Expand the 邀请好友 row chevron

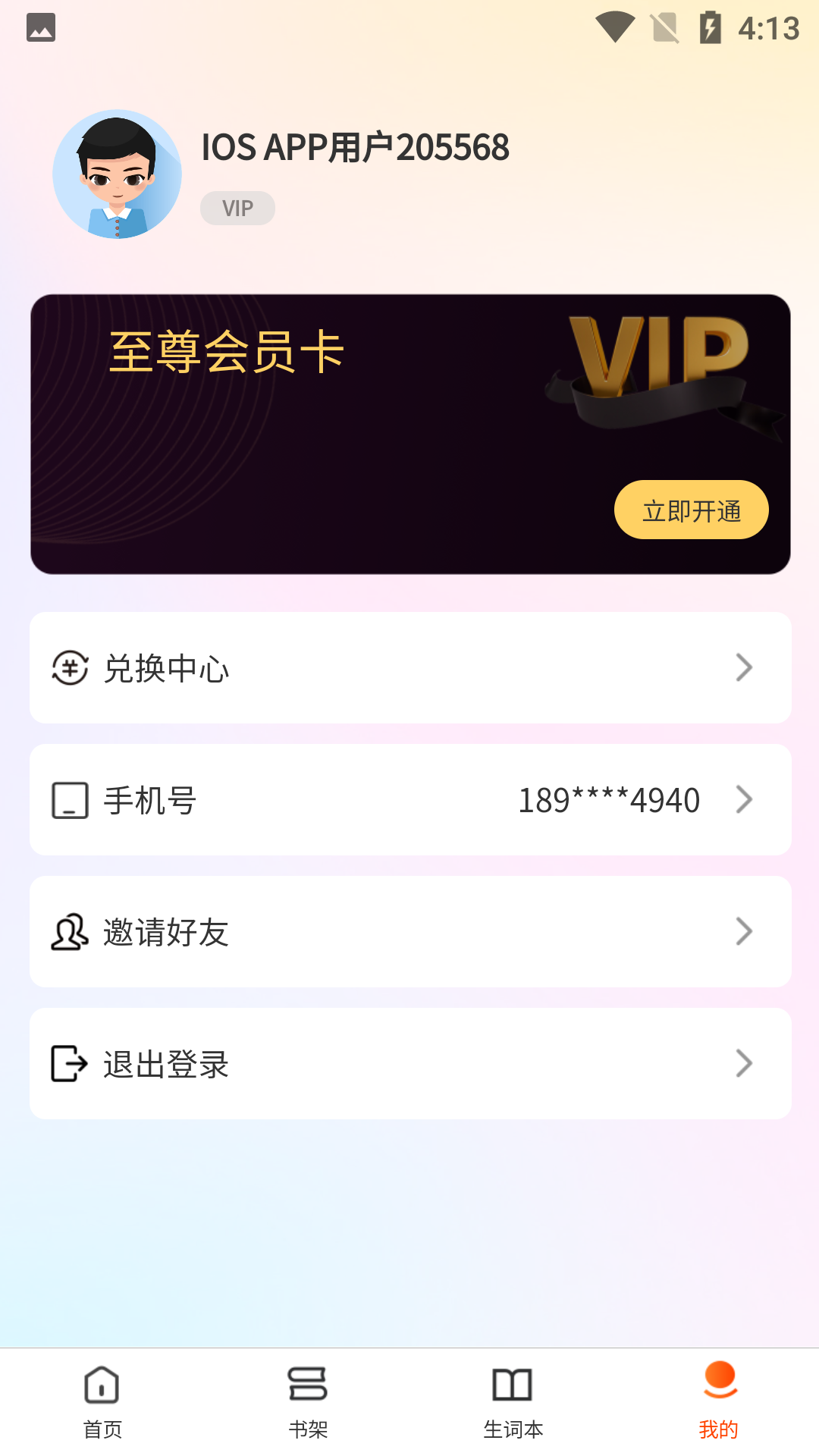[x=744, y=931]
